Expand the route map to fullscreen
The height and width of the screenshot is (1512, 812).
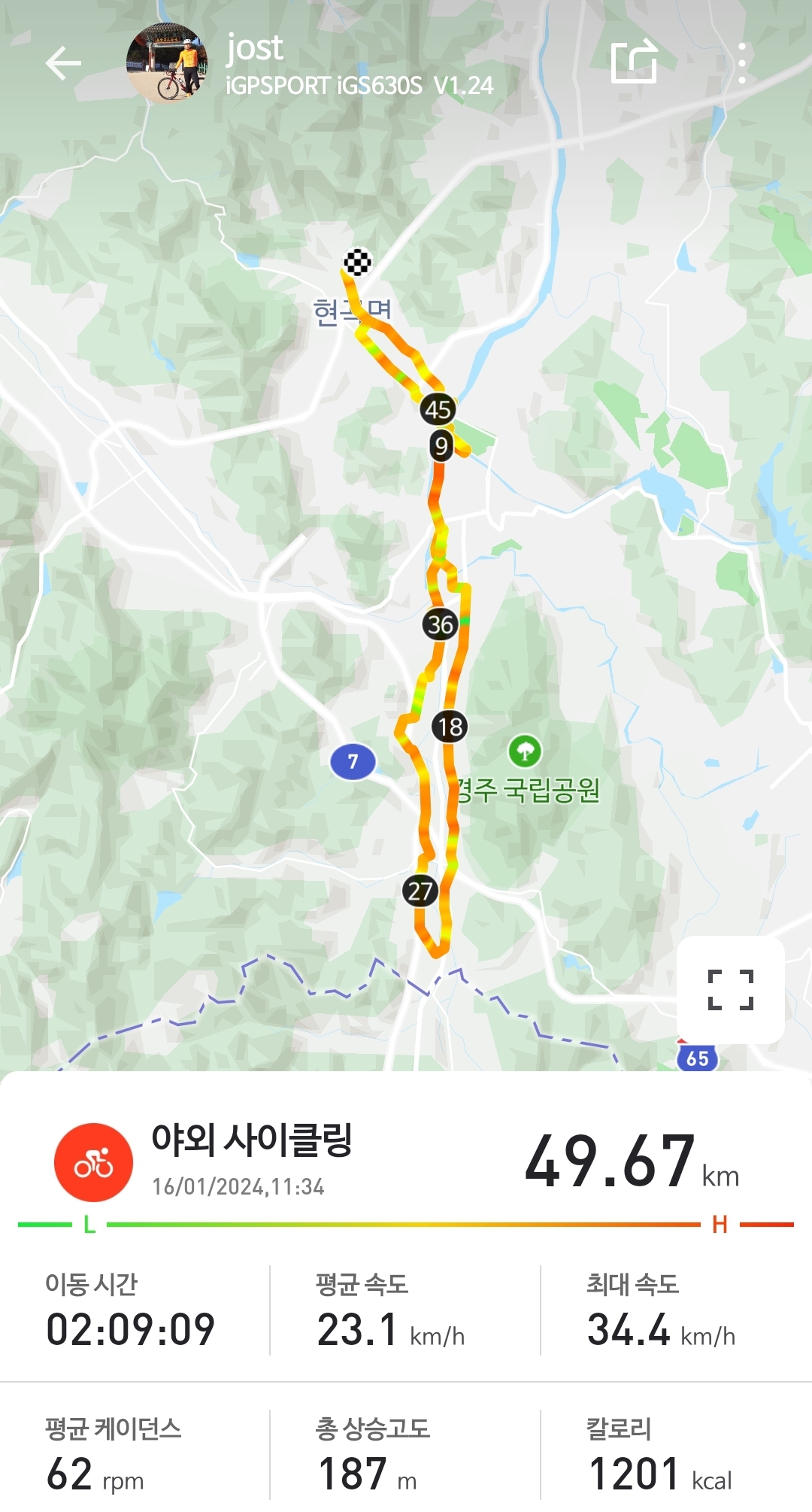point(730,988)
